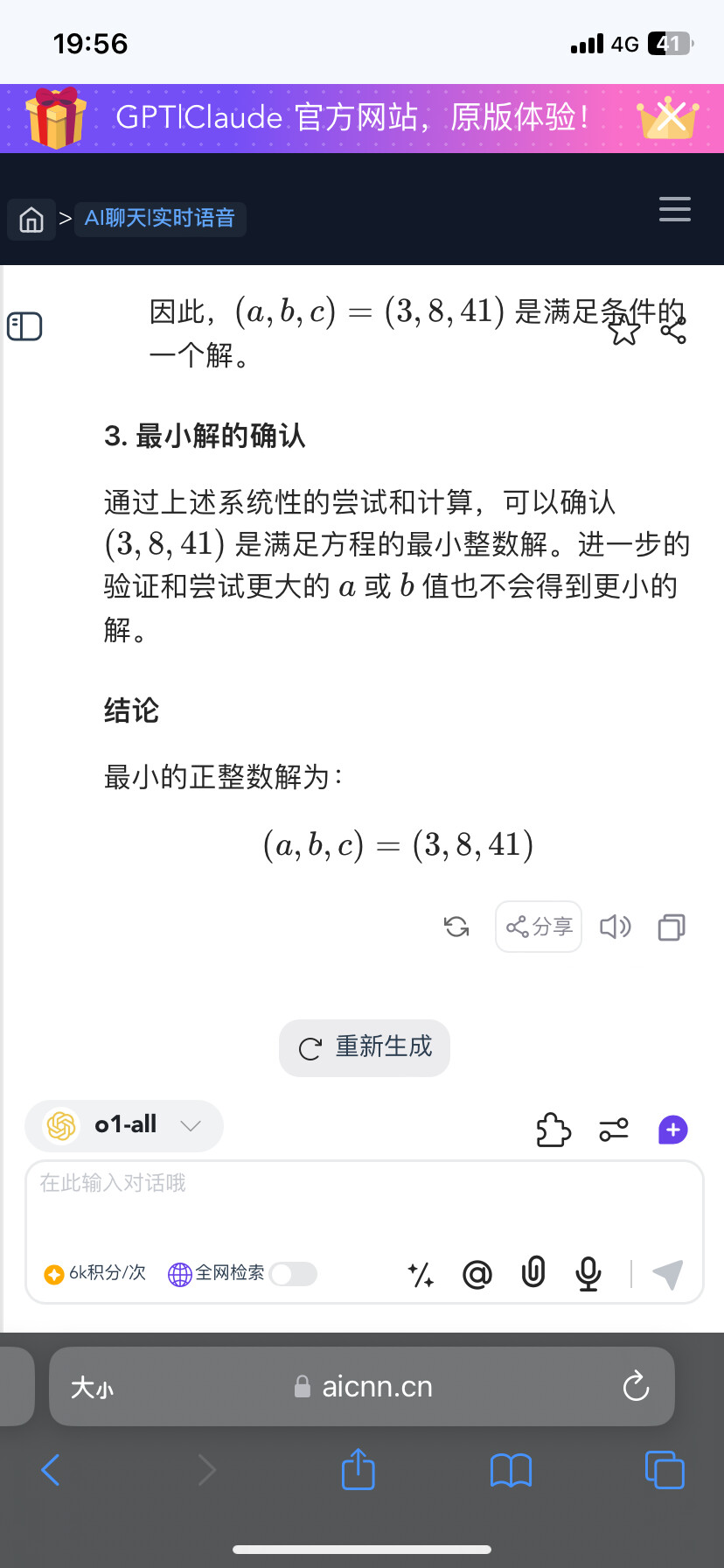Open the plugins puzzle icon
Image resolution: width=724 pixels, height=1568 pixels.
tap(553, 1130)
